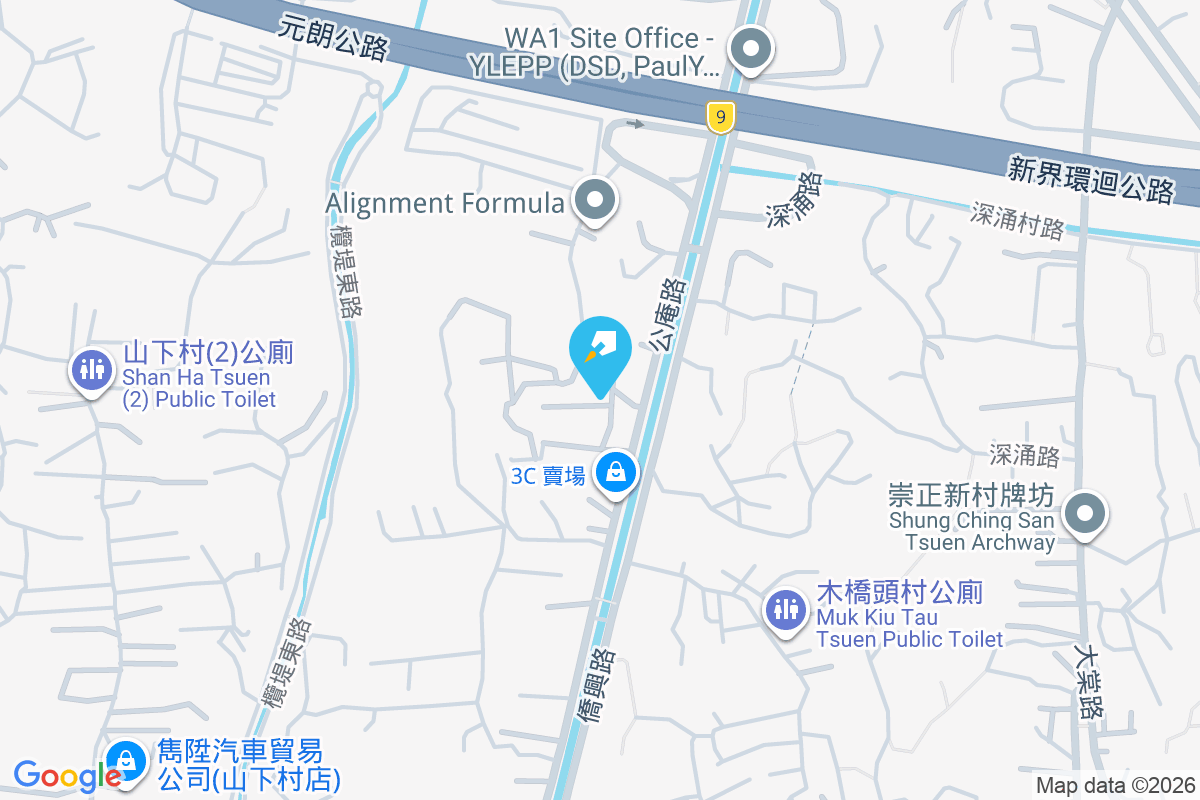
Task: Open the blue pin beside 公庵路
Action: tap(600, 351)
